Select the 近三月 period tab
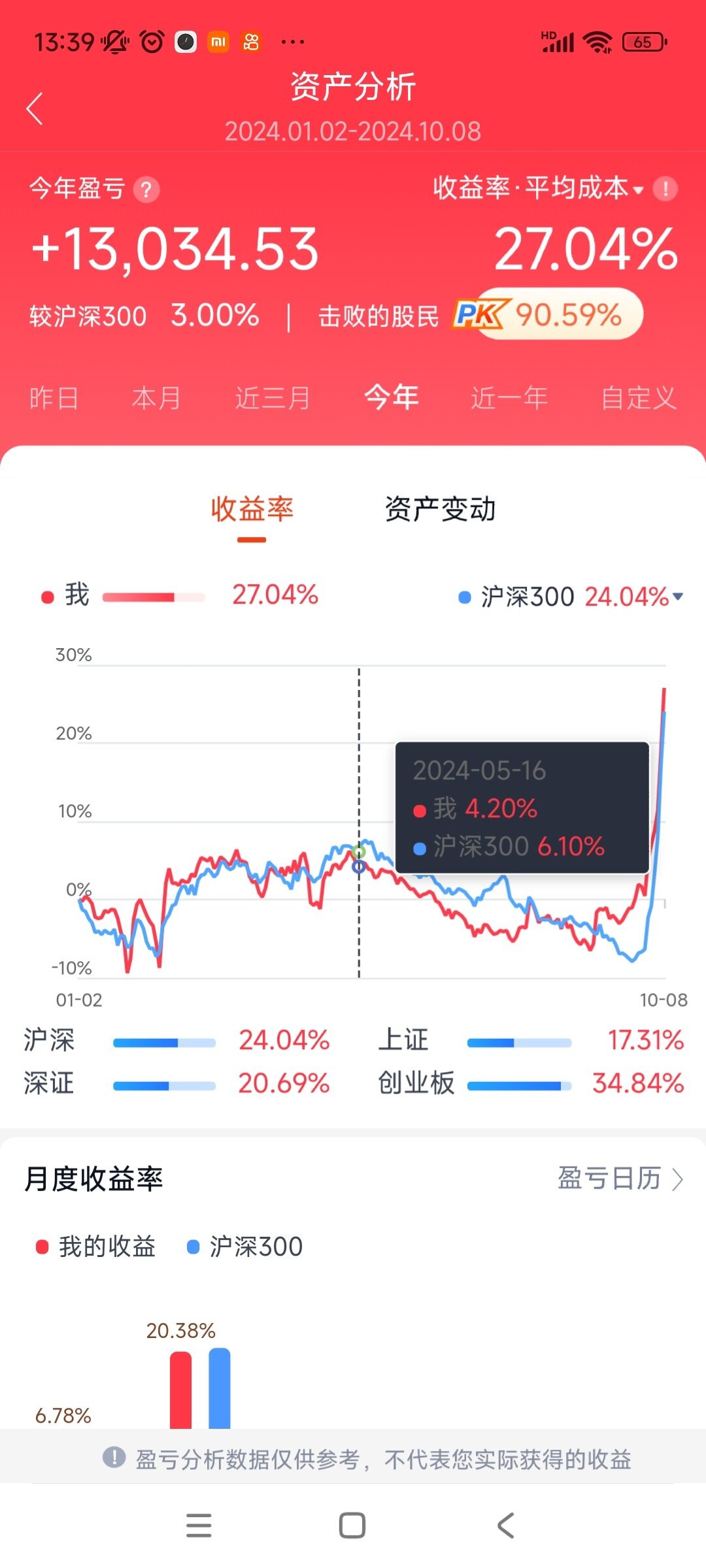 pyautogui.click(x=273, y=398)
